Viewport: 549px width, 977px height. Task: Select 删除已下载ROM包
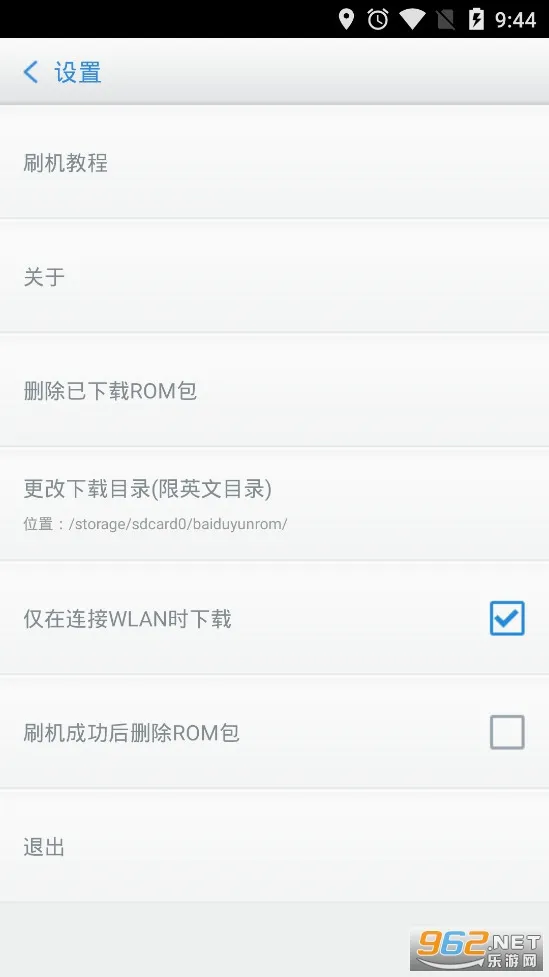(x=274, y=390)
